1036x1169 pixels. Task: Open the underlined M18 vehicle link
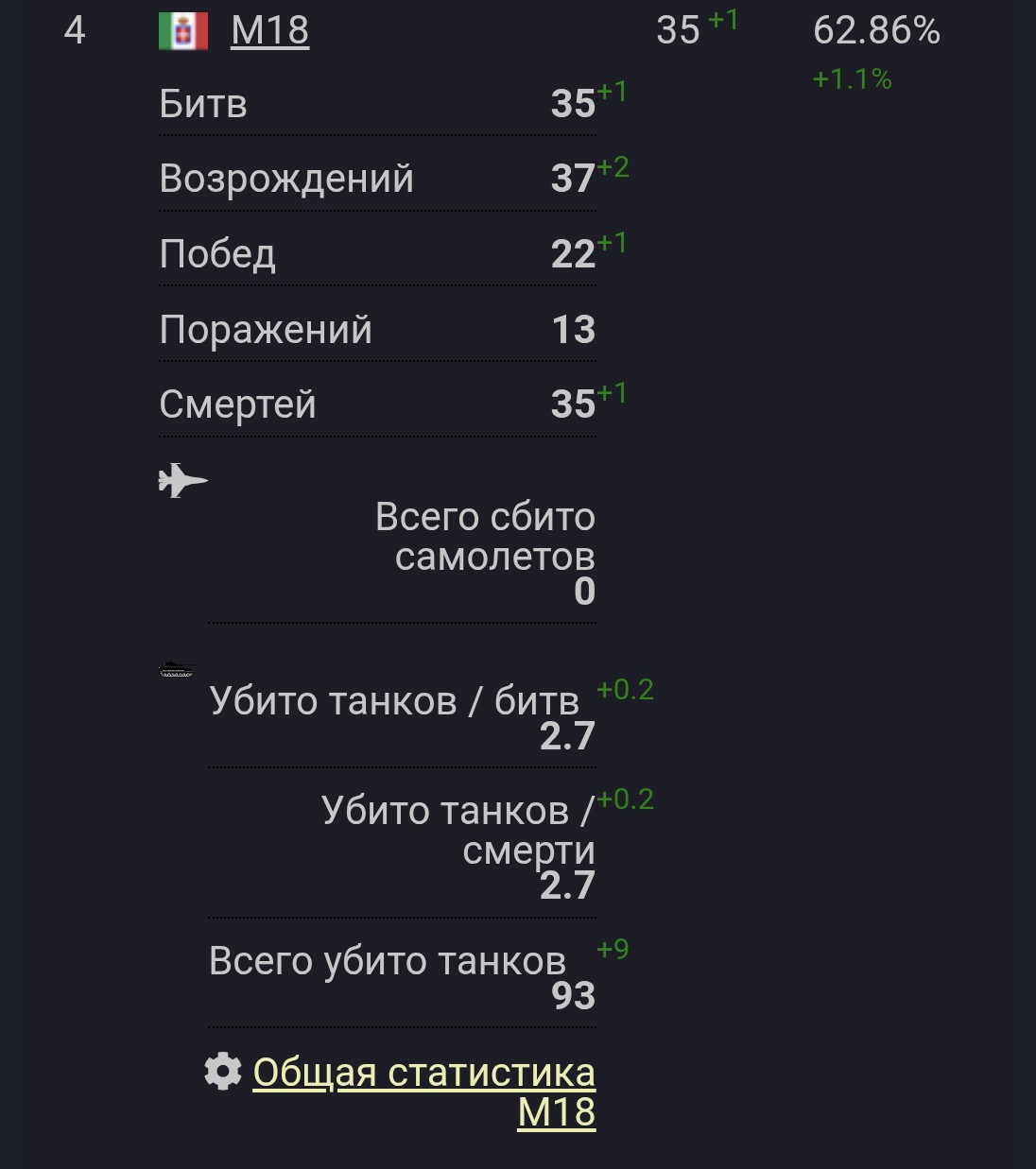(x=269, y=31)
